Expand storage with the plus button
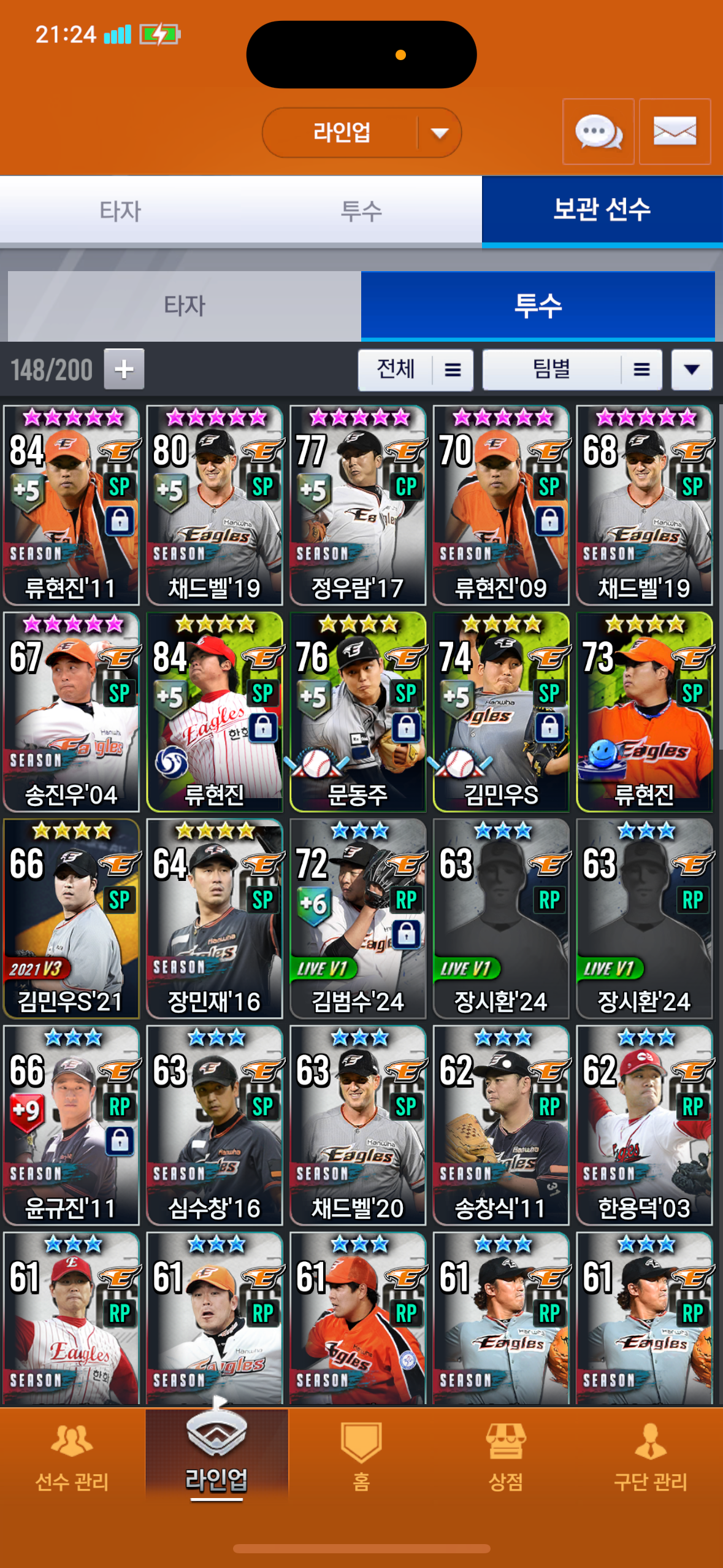Screen dimensions: 723x1568 tap(124, 369)
